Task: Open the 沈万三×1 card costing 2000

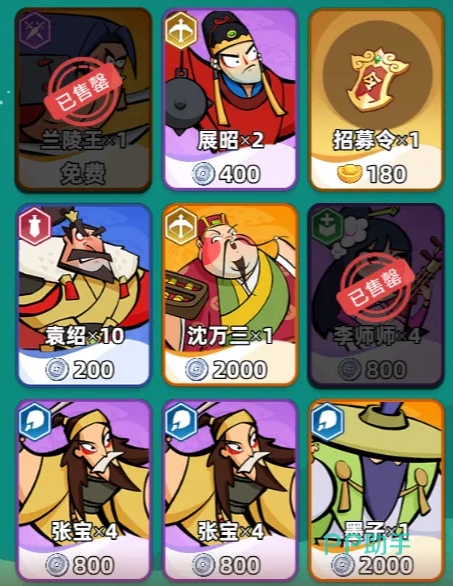Action: point(230,295)
